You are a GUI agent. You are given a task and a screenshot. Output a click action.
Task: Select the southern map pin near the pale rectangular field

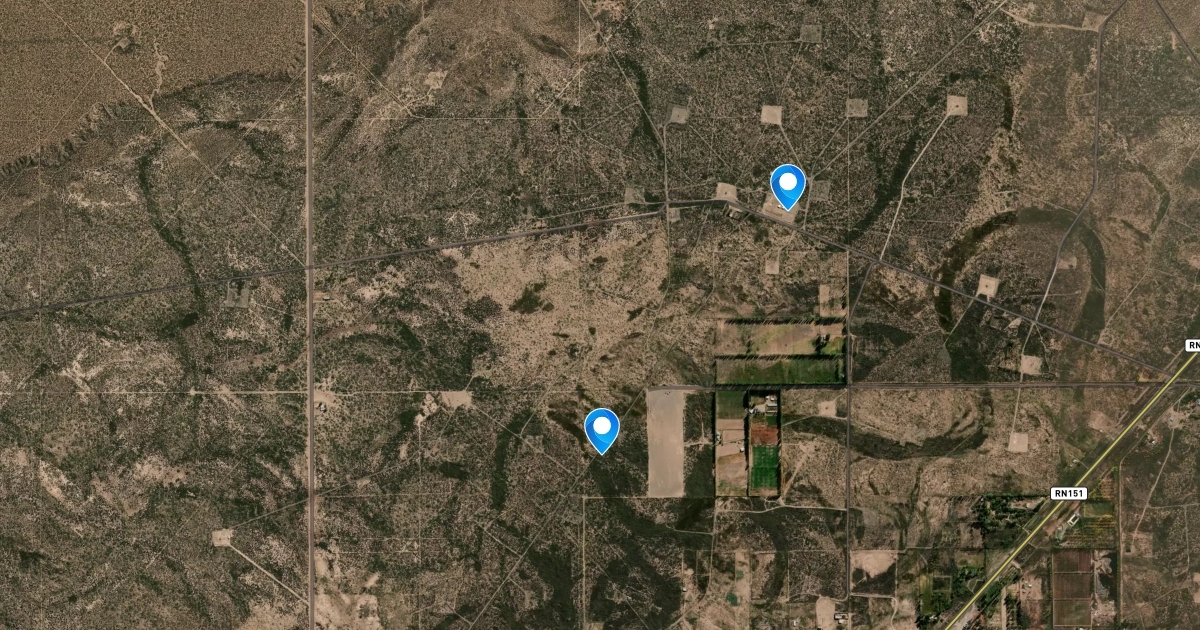click(x=602, y=428)
